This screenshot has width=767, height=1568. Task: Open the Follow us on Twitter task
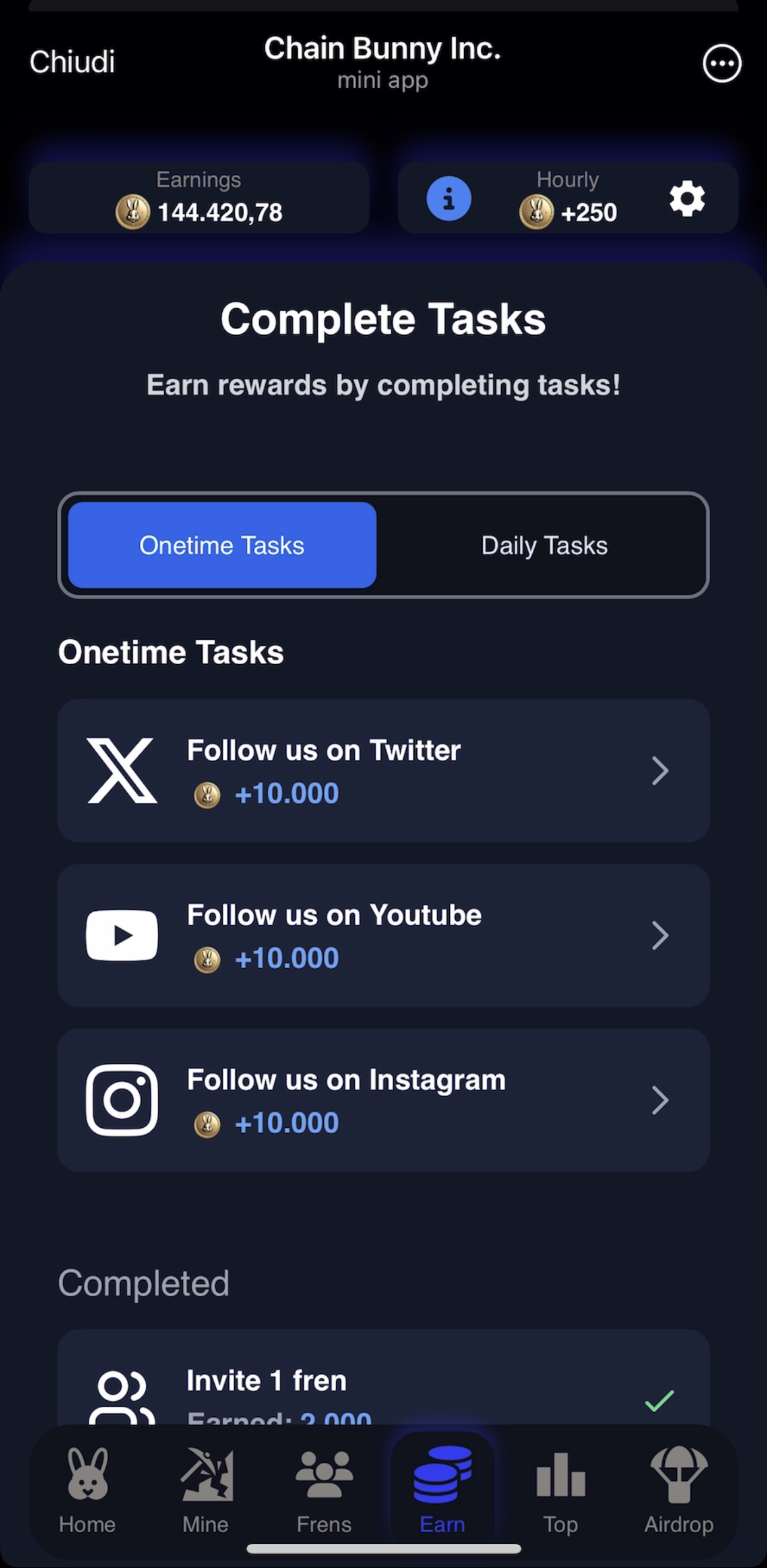click(383, 771)
